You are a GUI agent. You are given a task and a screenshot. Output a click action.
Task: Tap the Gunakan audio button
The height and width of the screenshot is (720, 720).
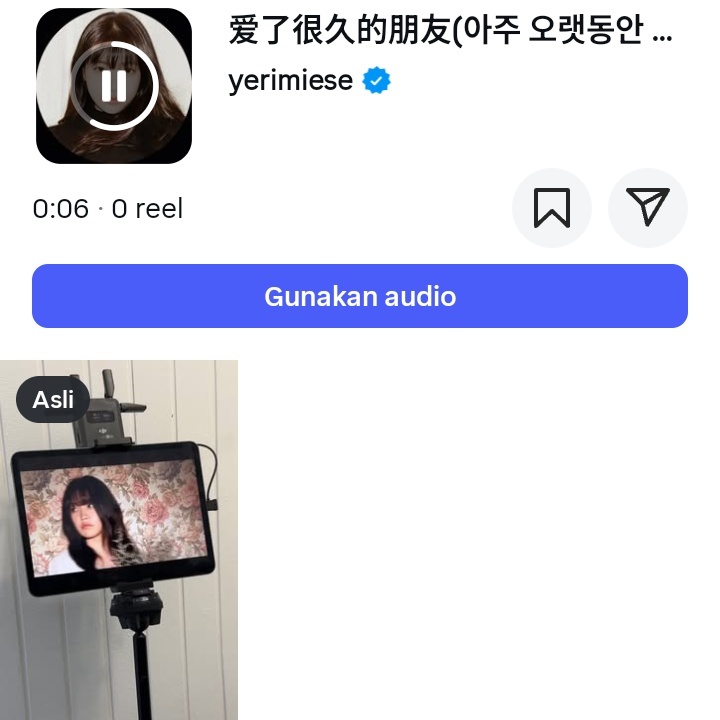360,296
